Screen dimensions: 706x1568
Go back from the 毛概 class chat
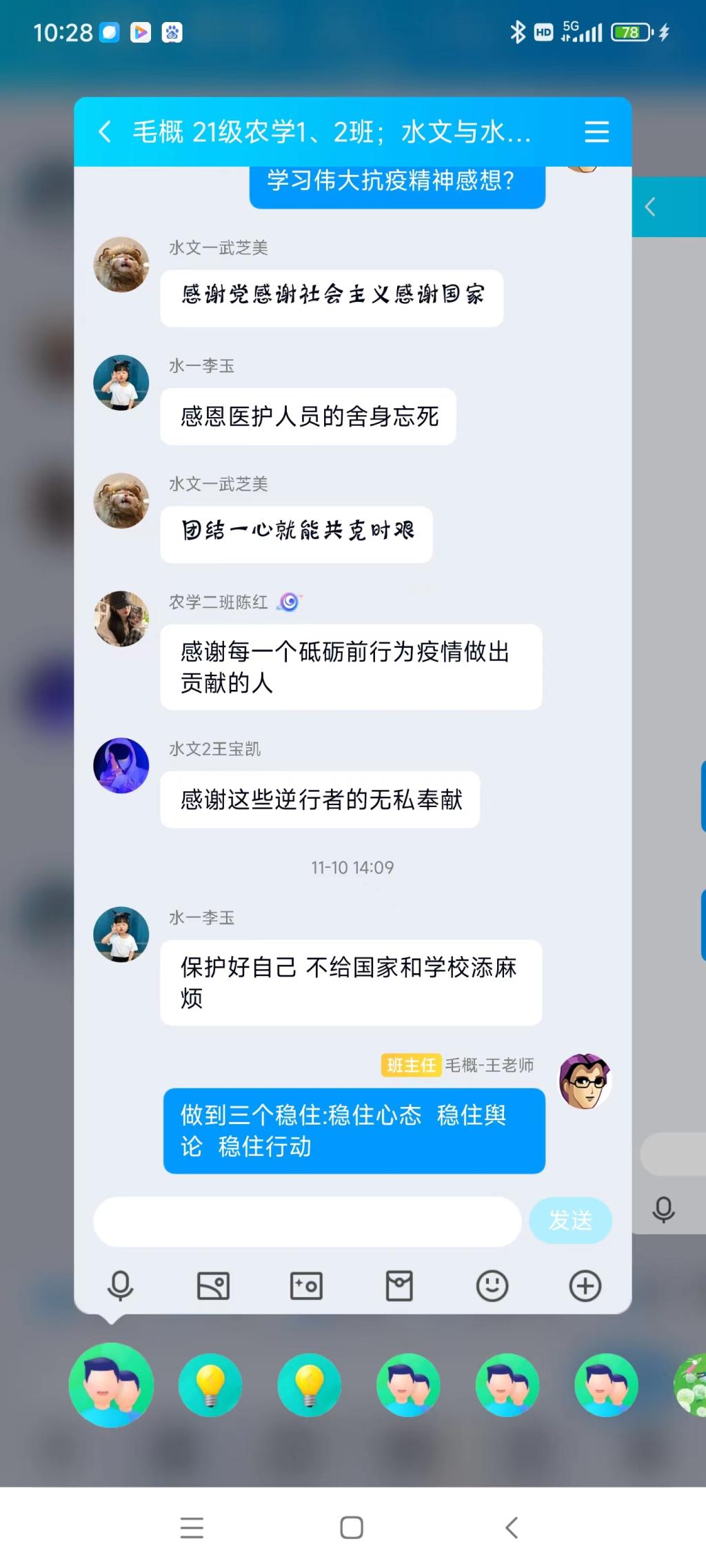click(105, 132)
